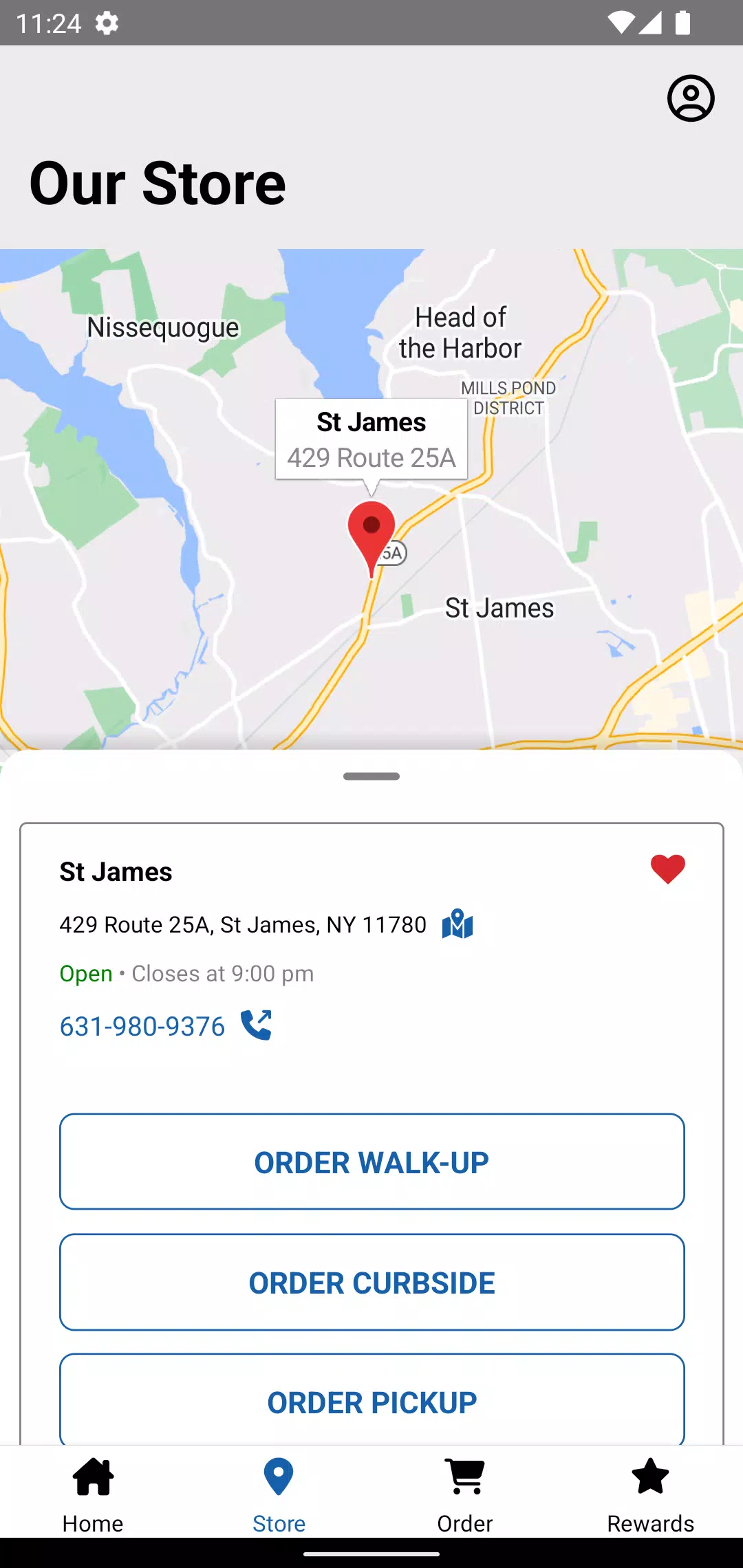Unfavorite the St James store heart
The height and width of the screenshot is (1568, 743).
click(x=667, y=869)
